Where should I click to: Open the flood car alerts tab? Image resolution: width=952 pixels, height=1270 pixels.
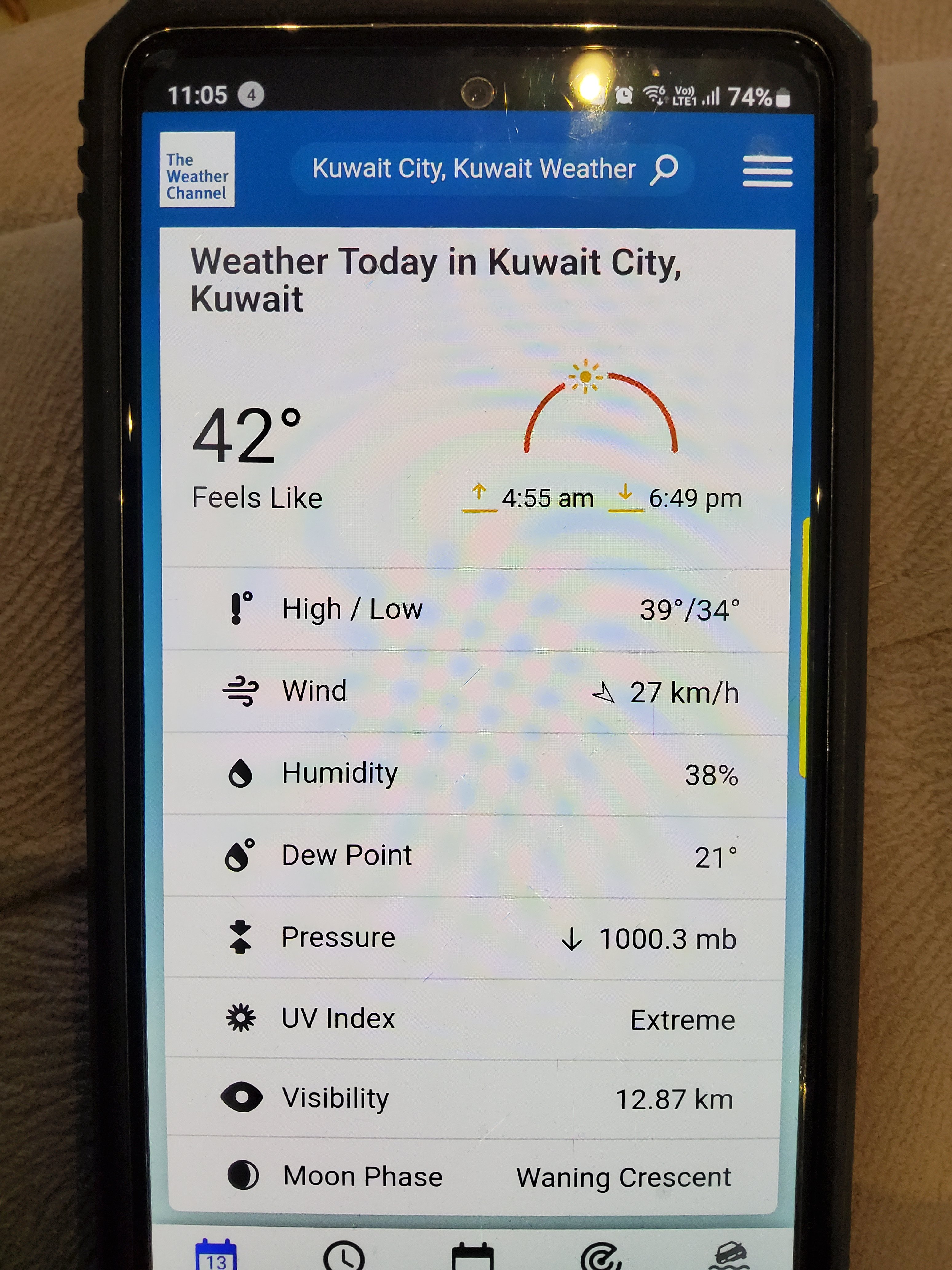(728, 1256)
